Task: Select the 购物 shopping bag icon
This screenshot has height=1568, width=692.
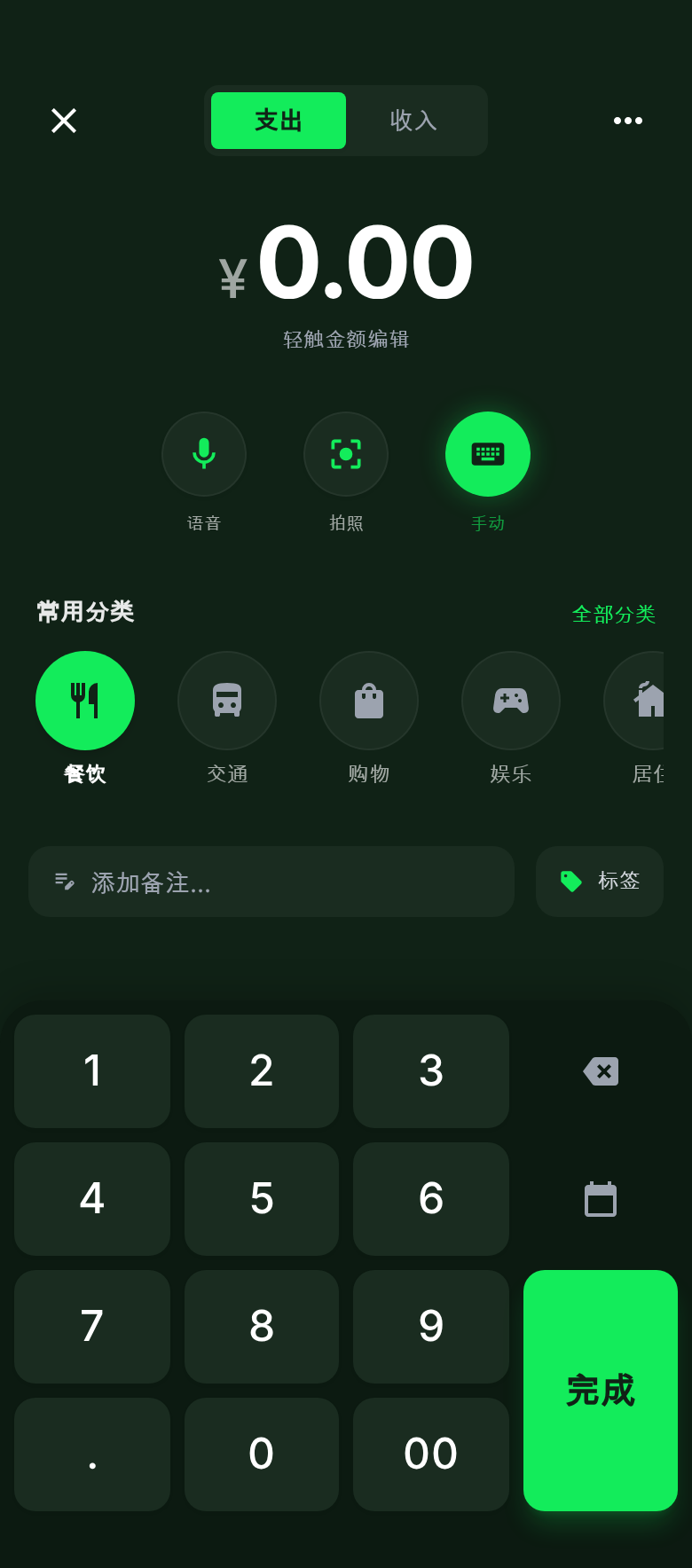Action: 369,700
